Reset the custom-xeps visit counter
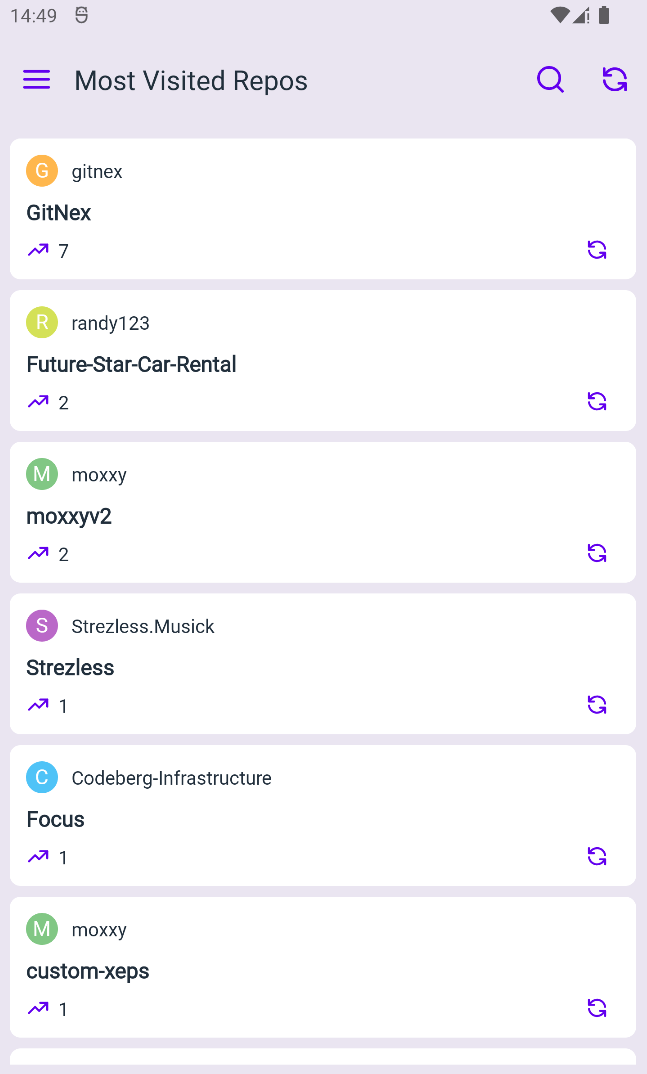 [597, 1008]
